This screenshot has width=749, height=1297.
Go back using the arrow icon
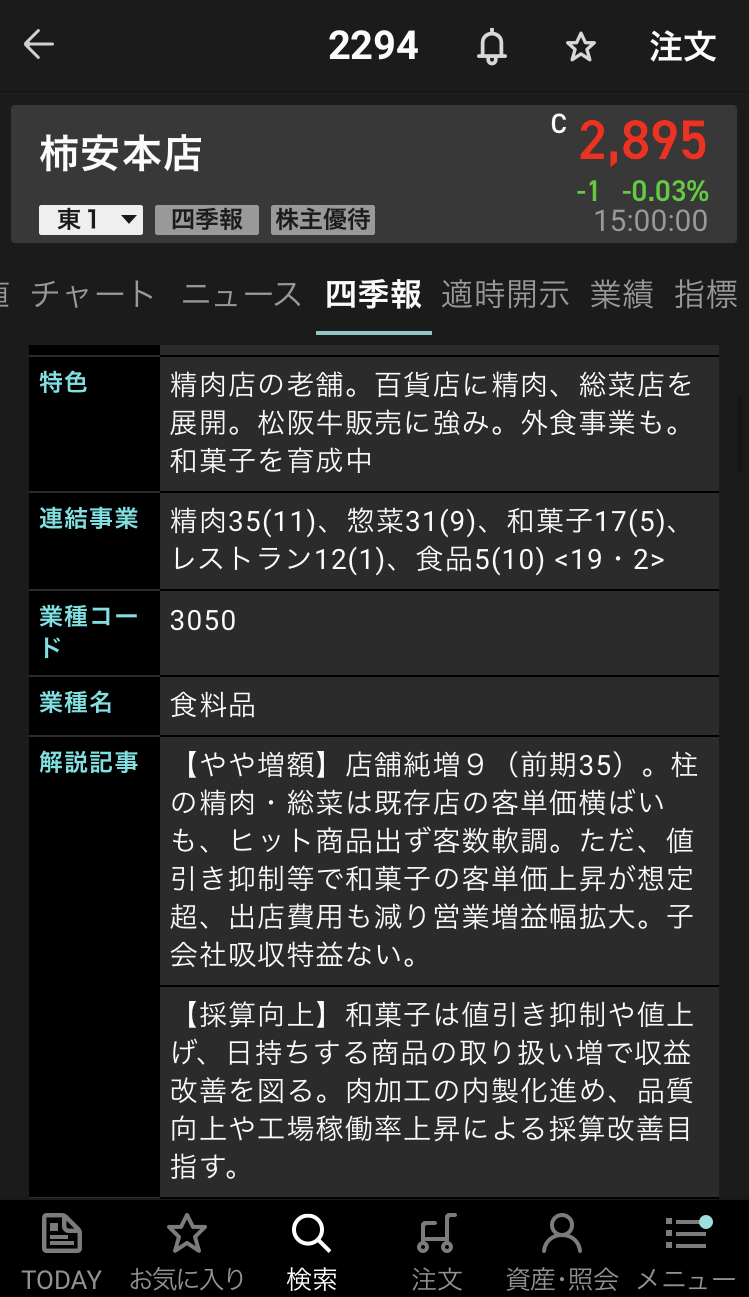39,45
